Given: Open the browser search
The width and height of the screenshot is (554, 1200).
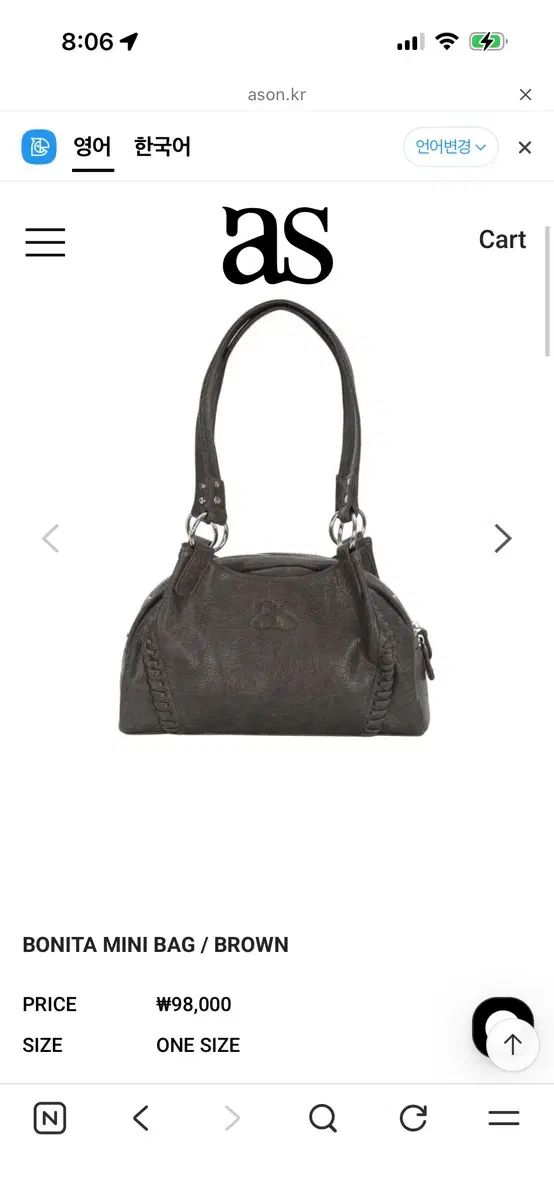Looking at the screenshot, I should 323,1118.
